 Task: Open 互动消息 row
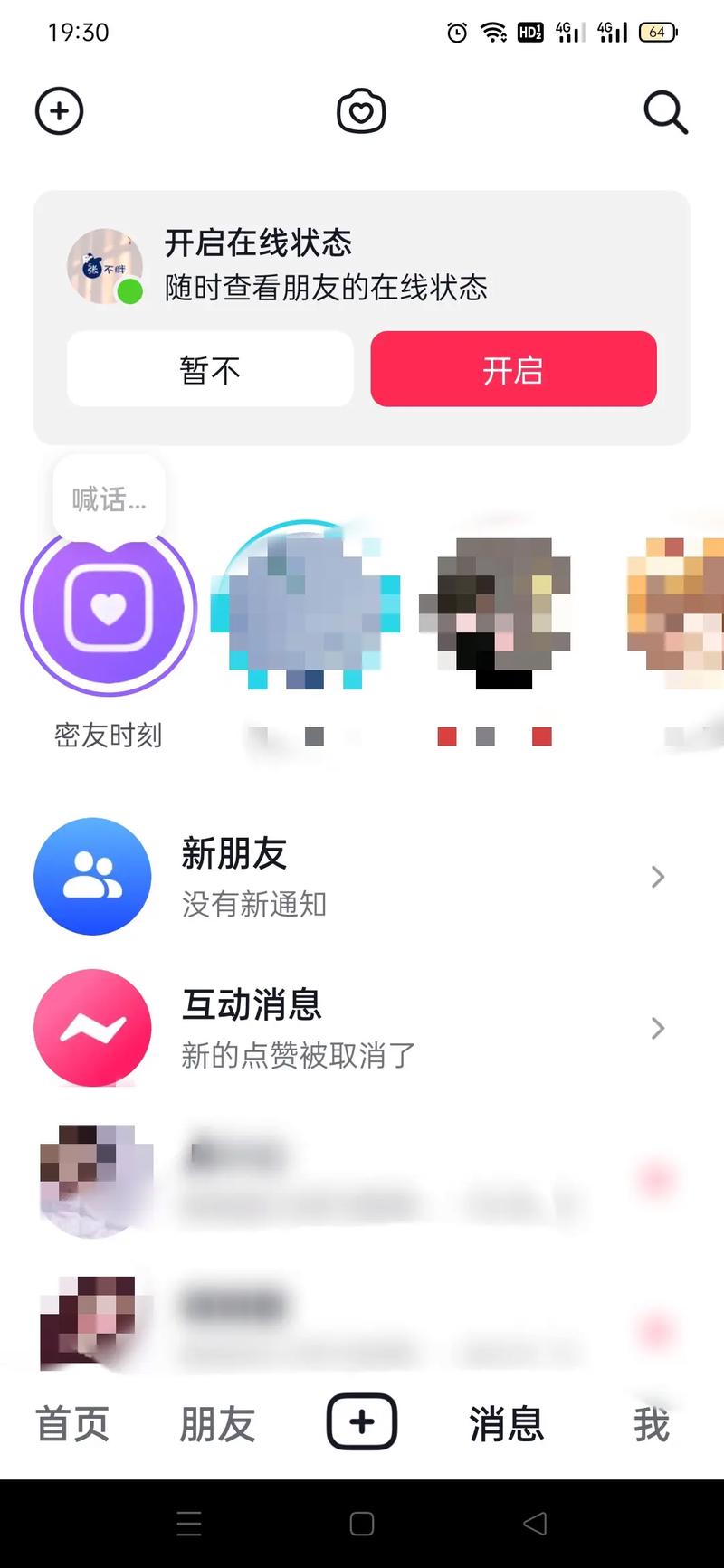[x=362, y=1028]
